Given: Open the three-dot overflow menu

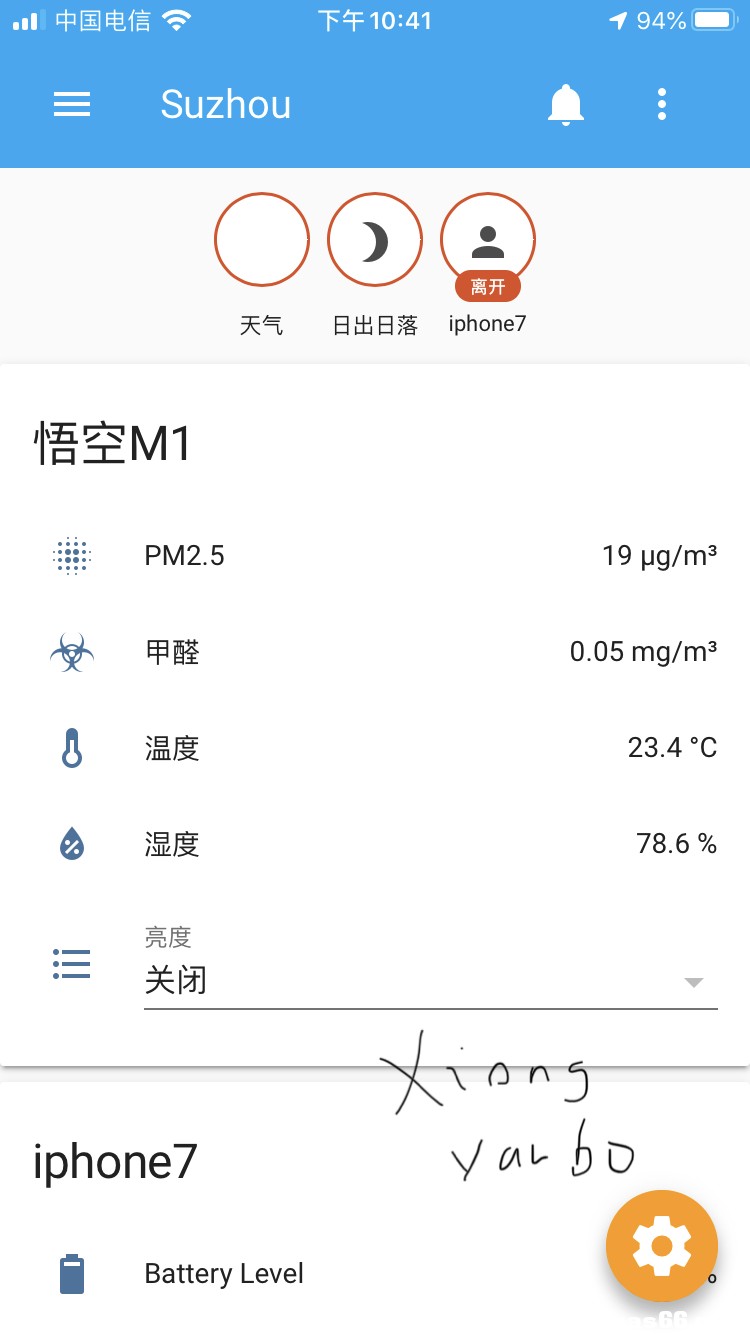Looking at the screenshot, I should (x=662, y=104).
